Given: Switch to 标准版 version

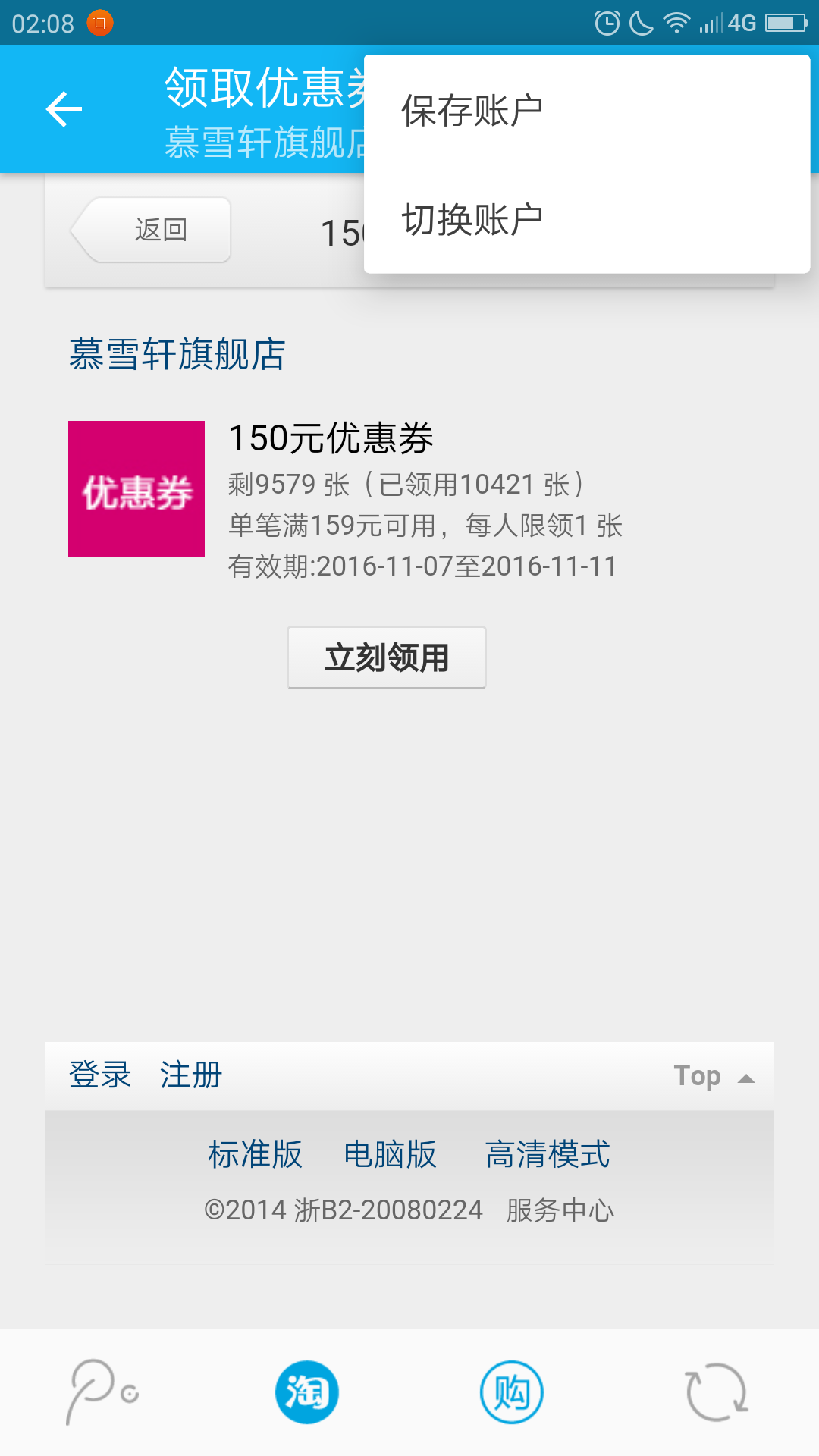Looking at the screenshot, I should coord(255,1154).
